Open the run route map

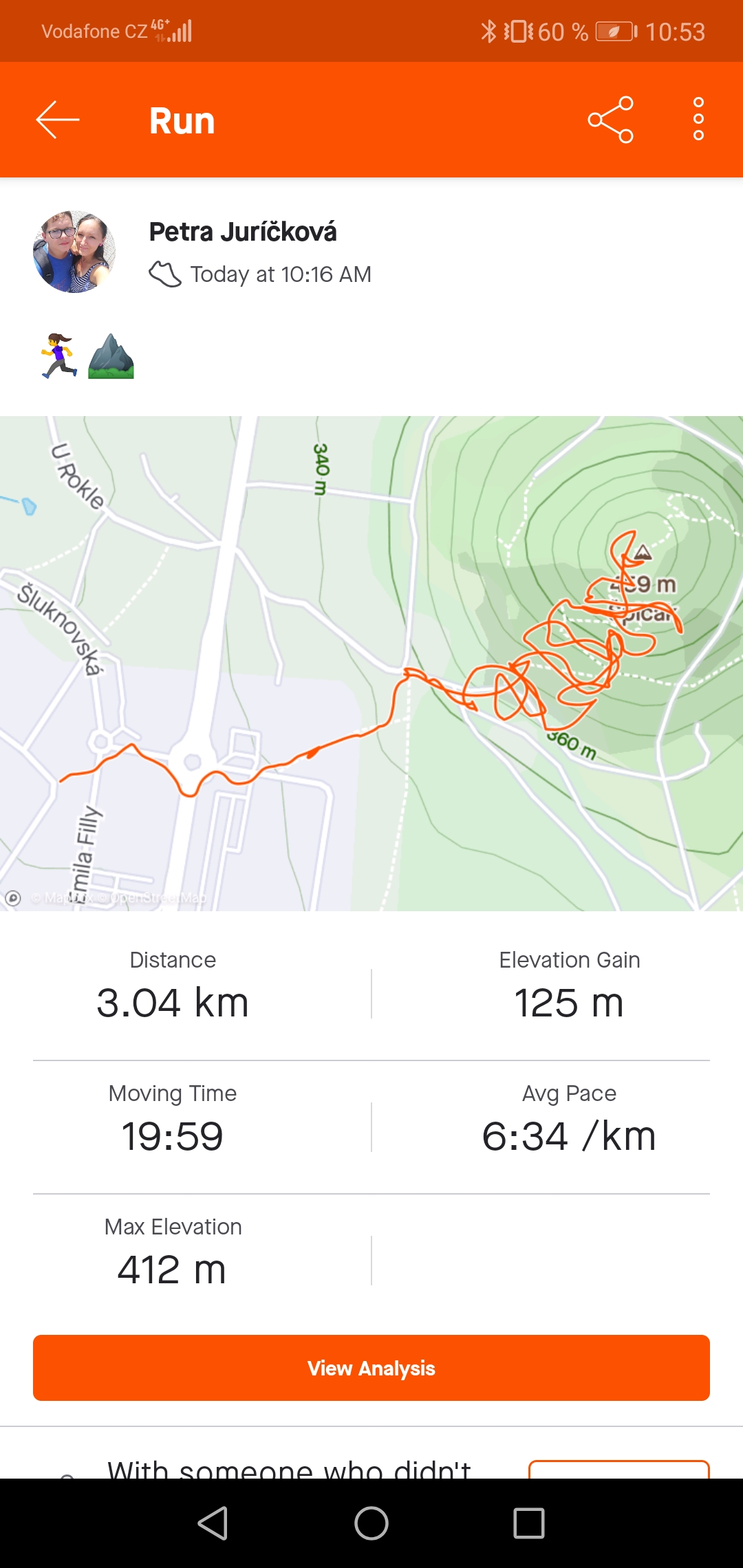[371, 664]
